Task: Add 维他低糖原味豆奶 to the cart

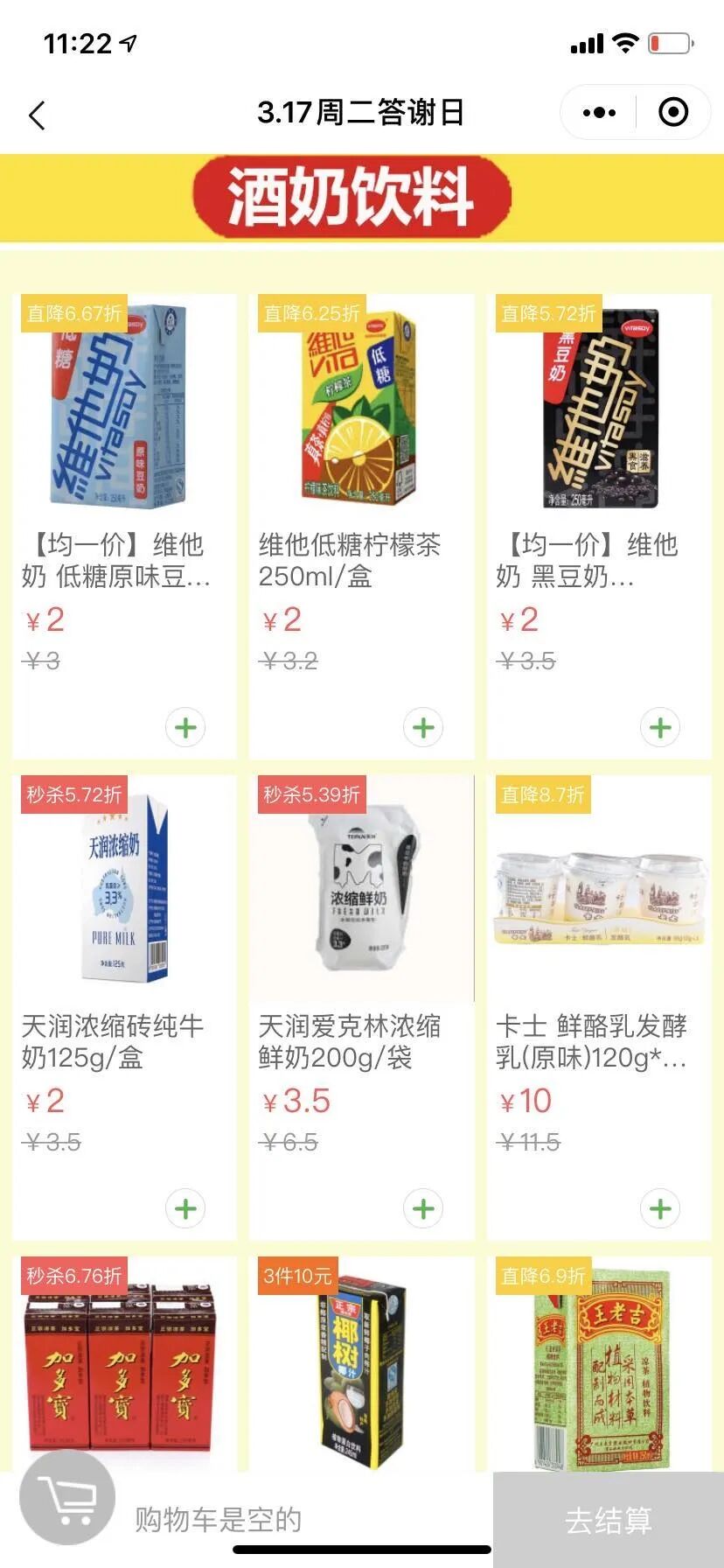Action: click(185, 727)
